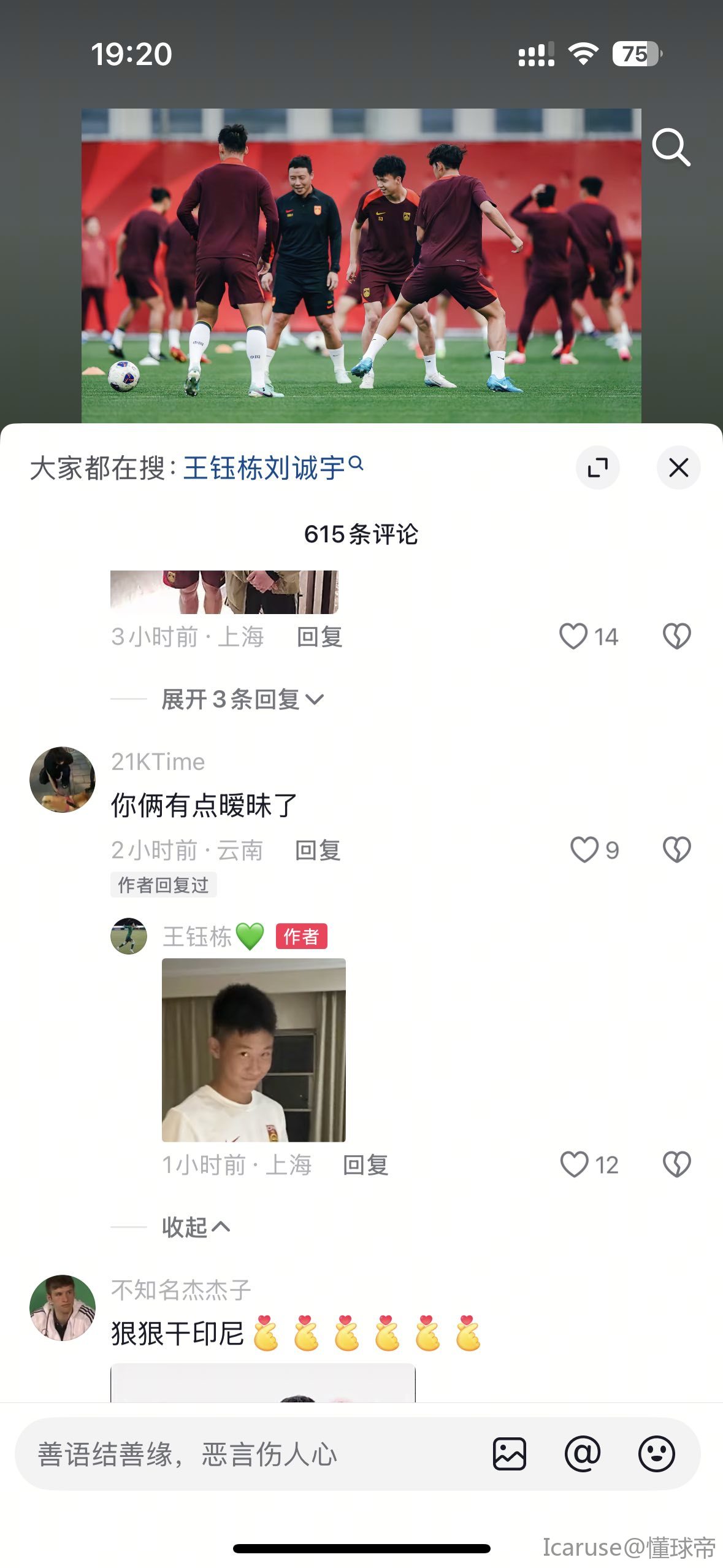Expand the comments panel to full screen
Viewport: 723px width, 1568px height.
(x=597, y=467)
